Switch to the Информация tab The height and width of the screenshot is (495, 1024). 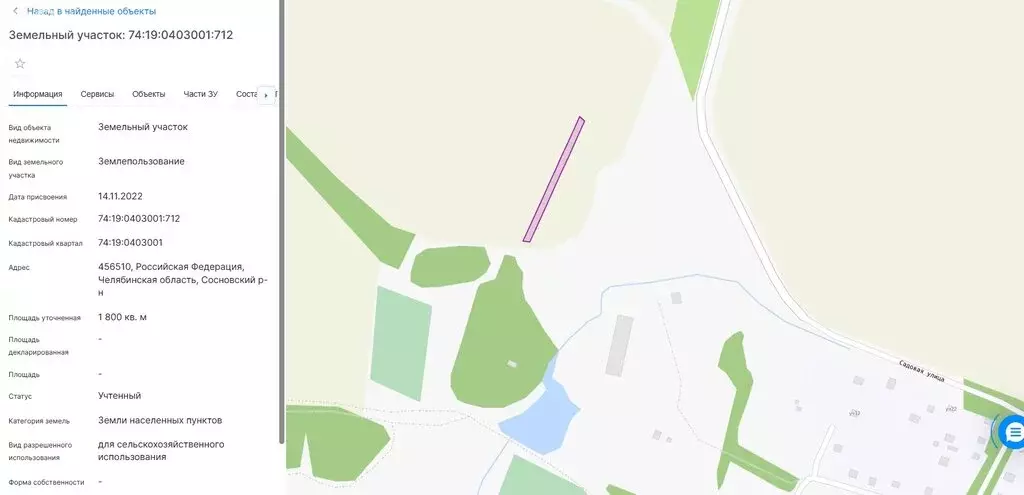(x=38, y=94)
